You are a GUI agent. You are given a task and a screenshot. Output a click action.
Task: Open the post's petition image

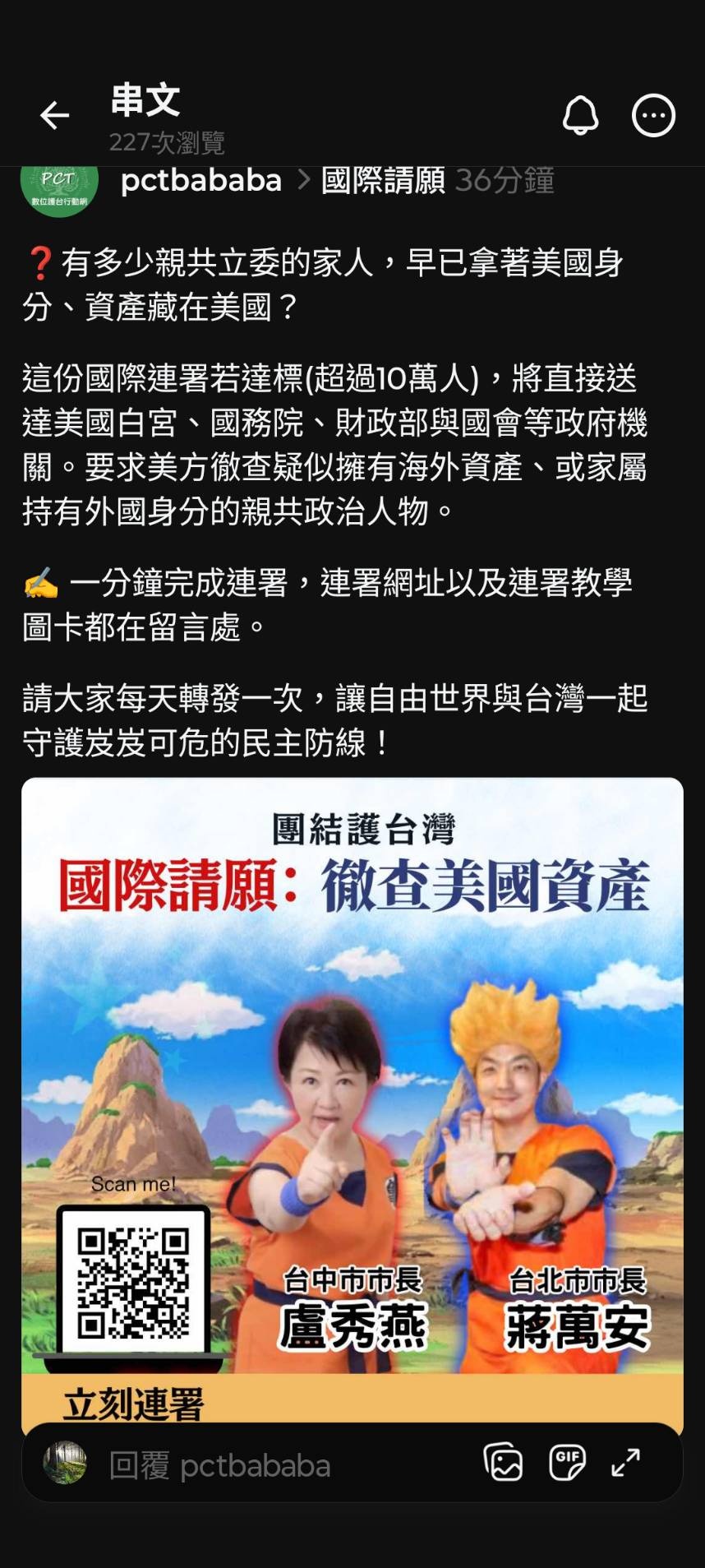[x=352, y=1094]
